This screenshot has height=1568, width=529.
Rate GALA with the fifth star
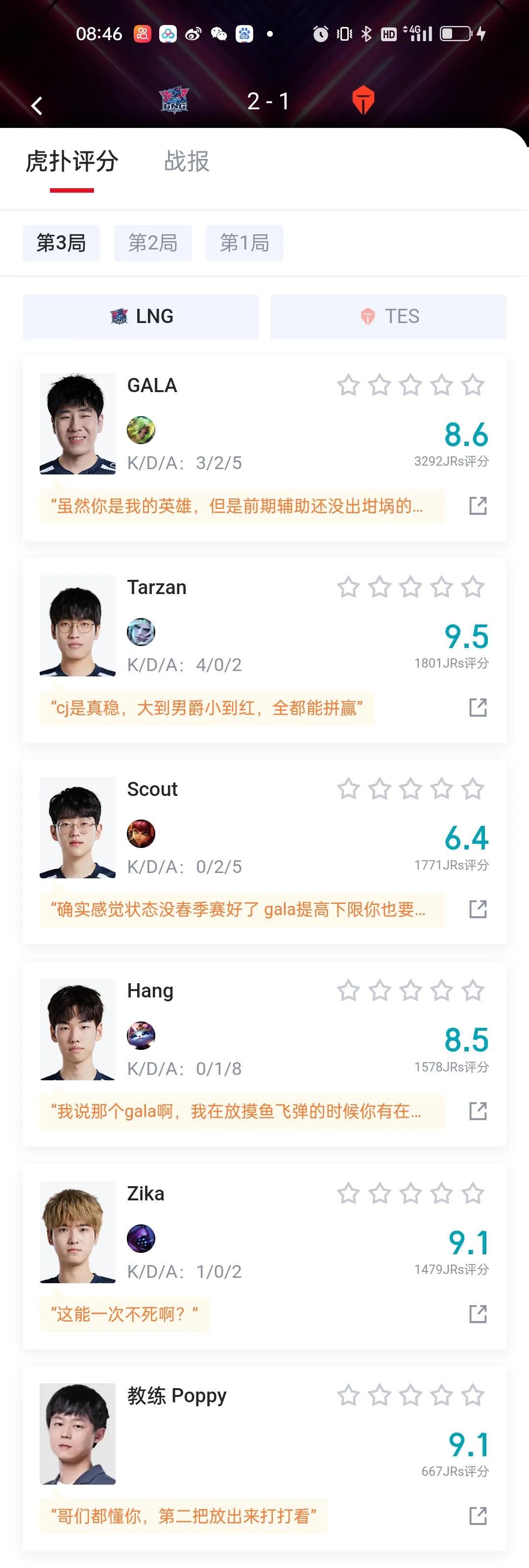473,385
